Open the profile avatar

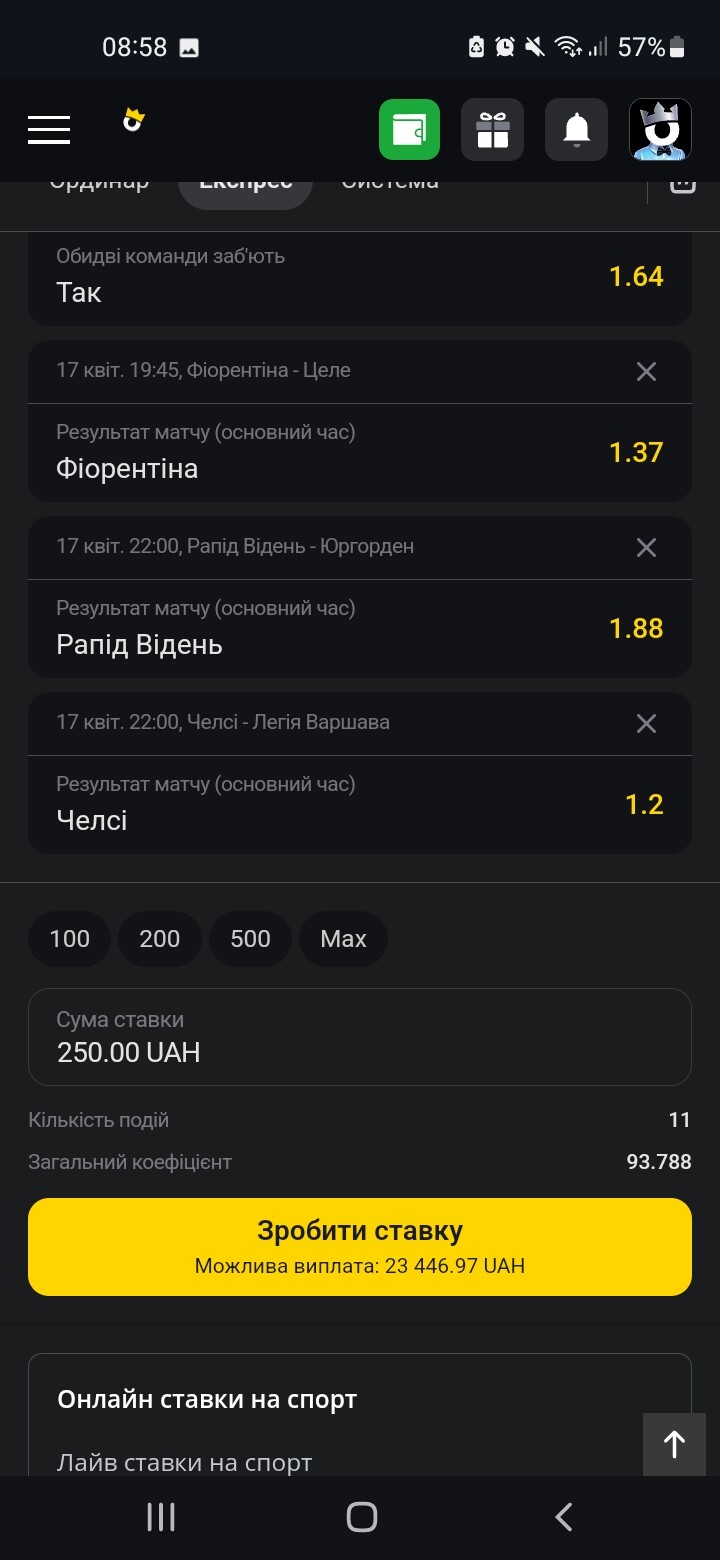(x=660, y=129)
